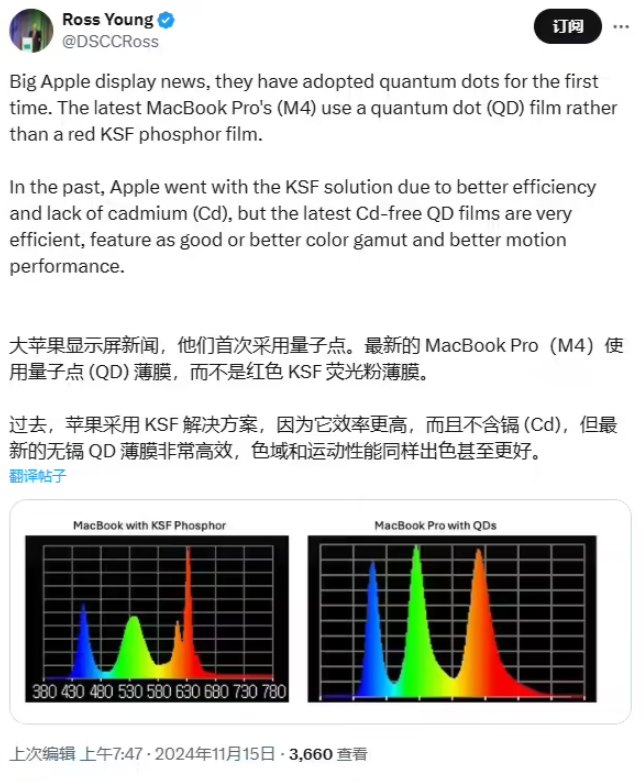This screenshot has width=644, height=781.
Task: Open the spectrum comparison image
Action: [x=320, y=610]
